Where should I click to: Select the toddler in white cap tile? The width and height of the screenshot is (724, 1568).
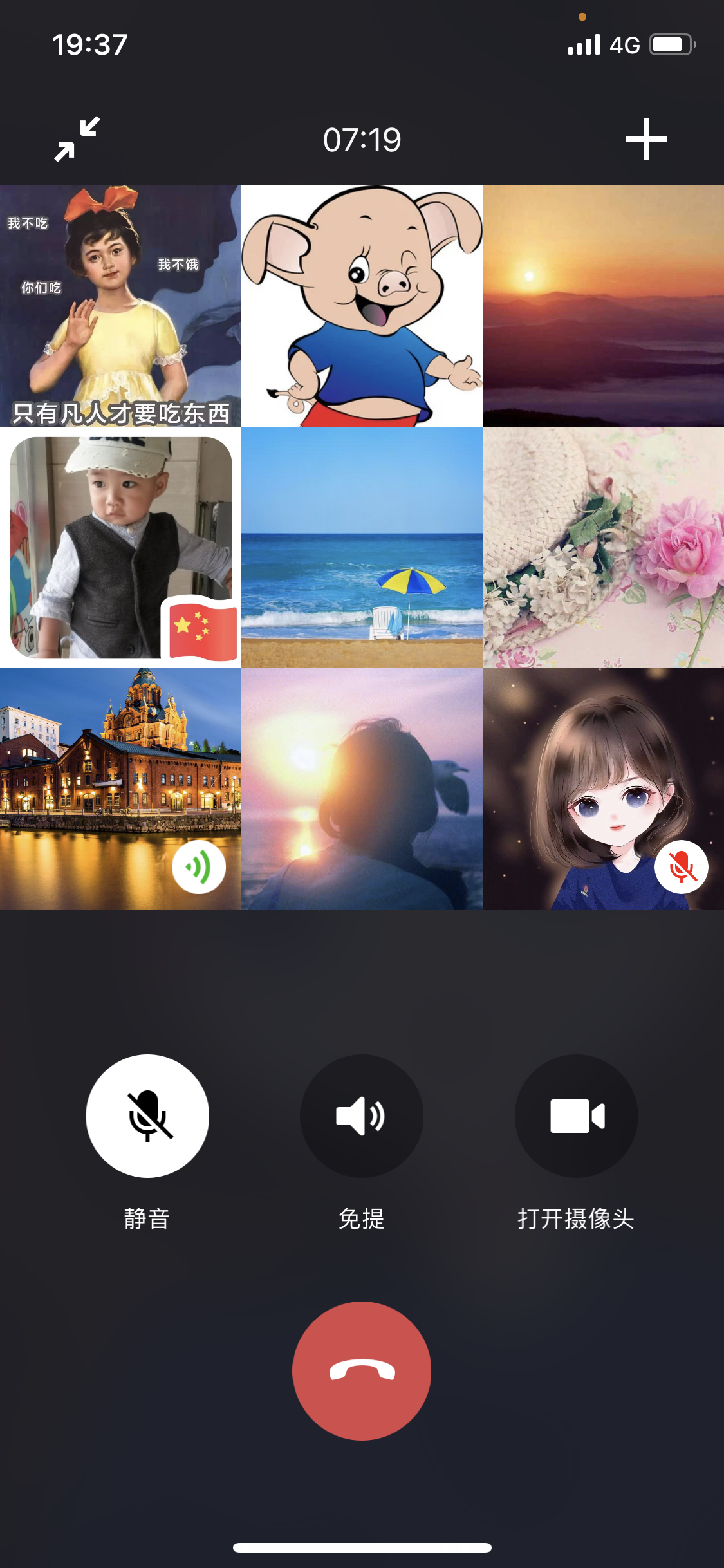(120, 547)
